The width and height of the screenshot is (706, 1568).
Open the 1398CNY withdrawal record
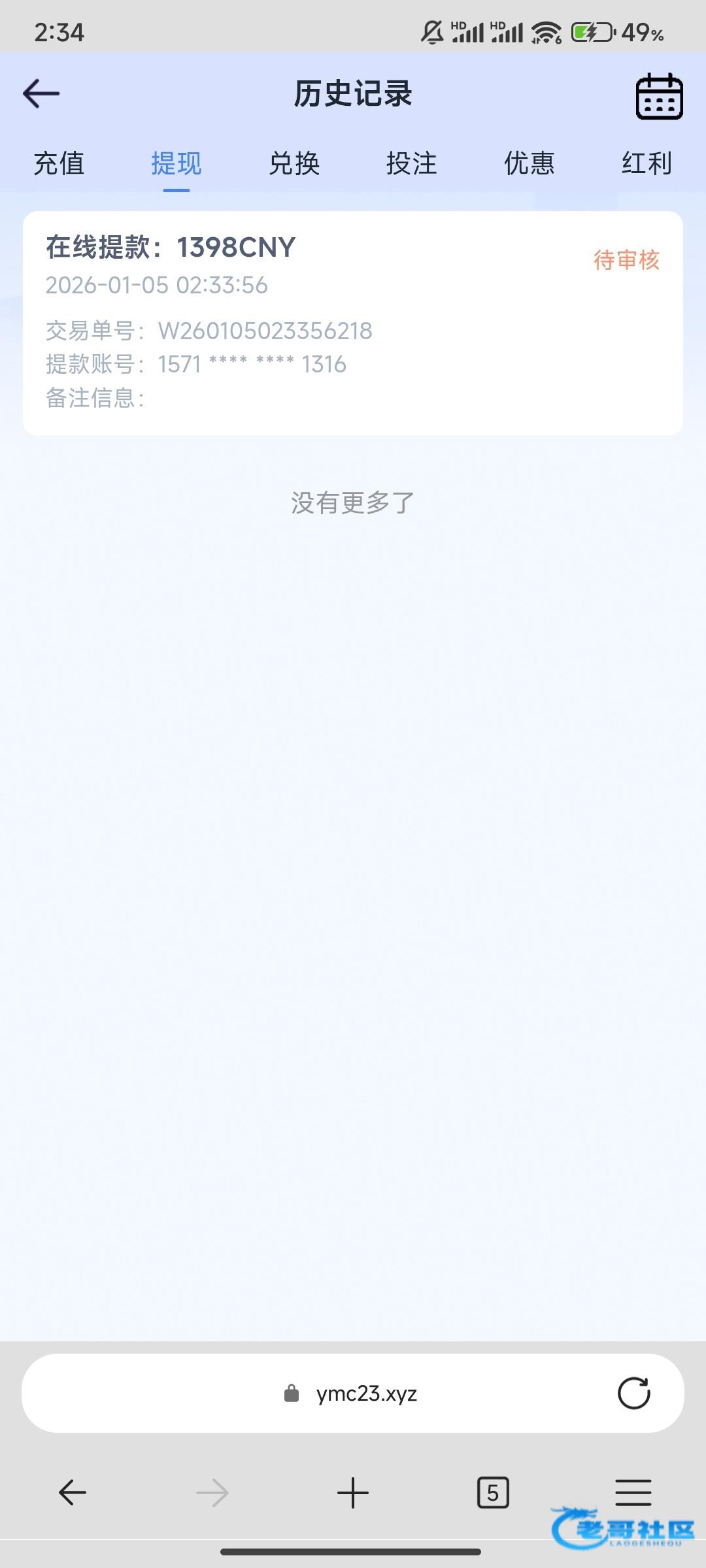[x=353, y=323]
